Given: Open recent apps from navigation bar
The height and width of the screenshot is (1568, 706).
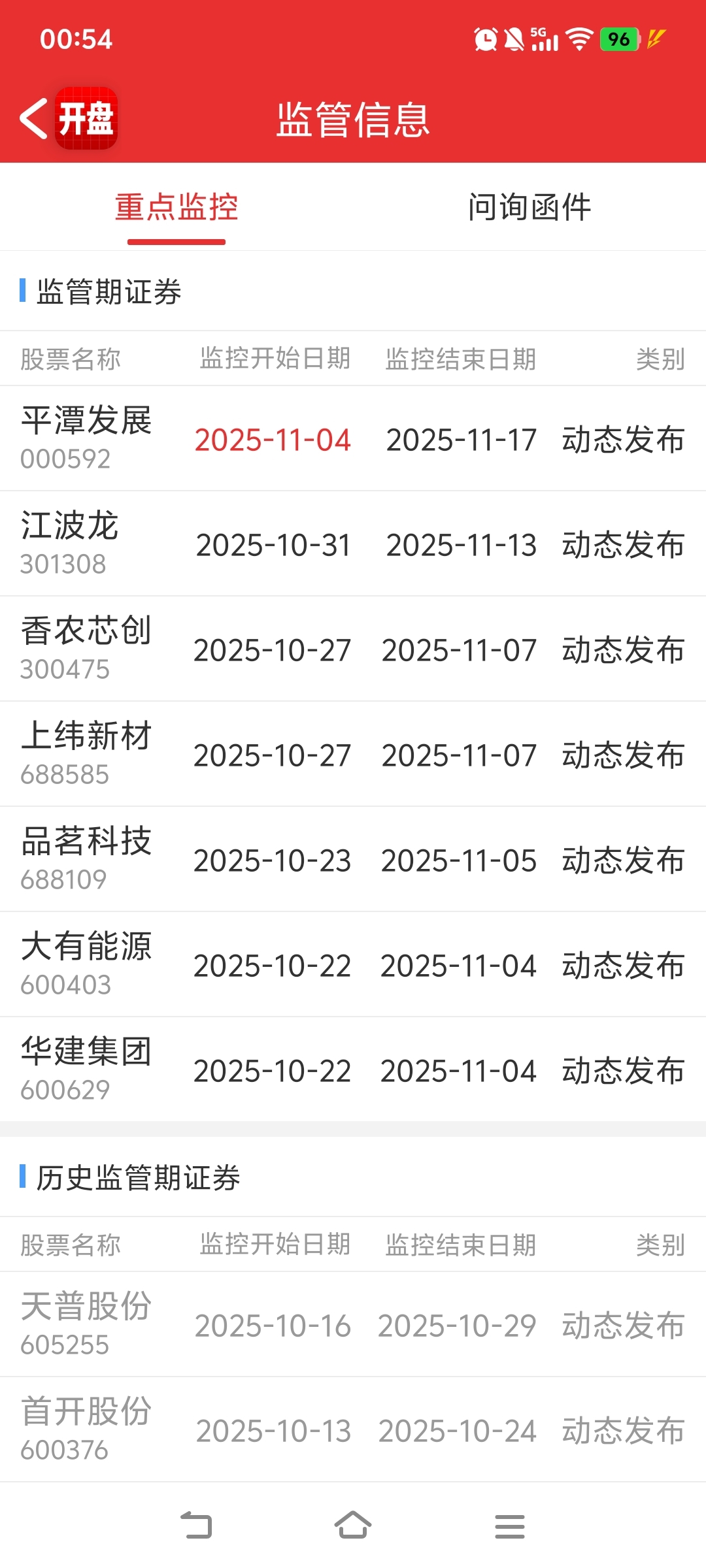Looking at the screenshot, I should (510, 1526).
